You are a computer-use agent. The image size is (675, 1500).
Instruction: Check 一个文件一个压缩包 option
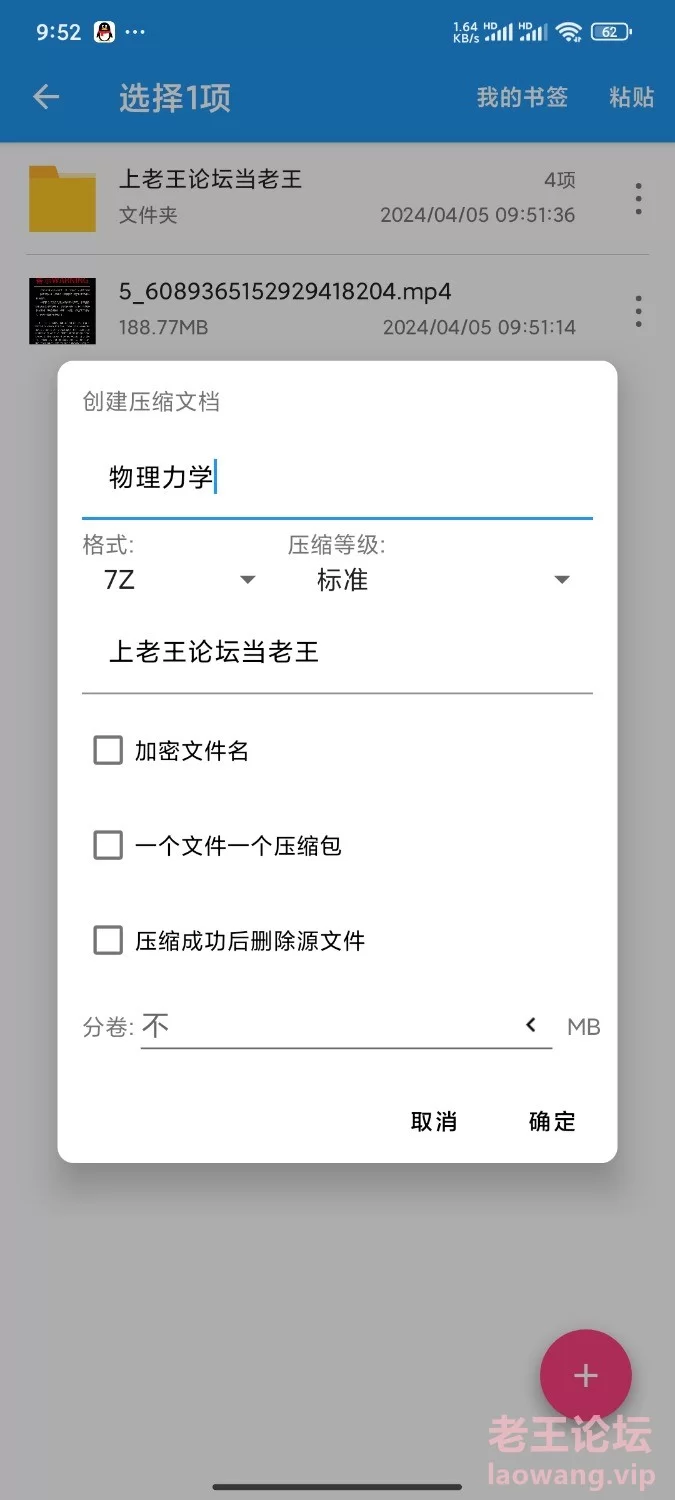coord(108,845)
